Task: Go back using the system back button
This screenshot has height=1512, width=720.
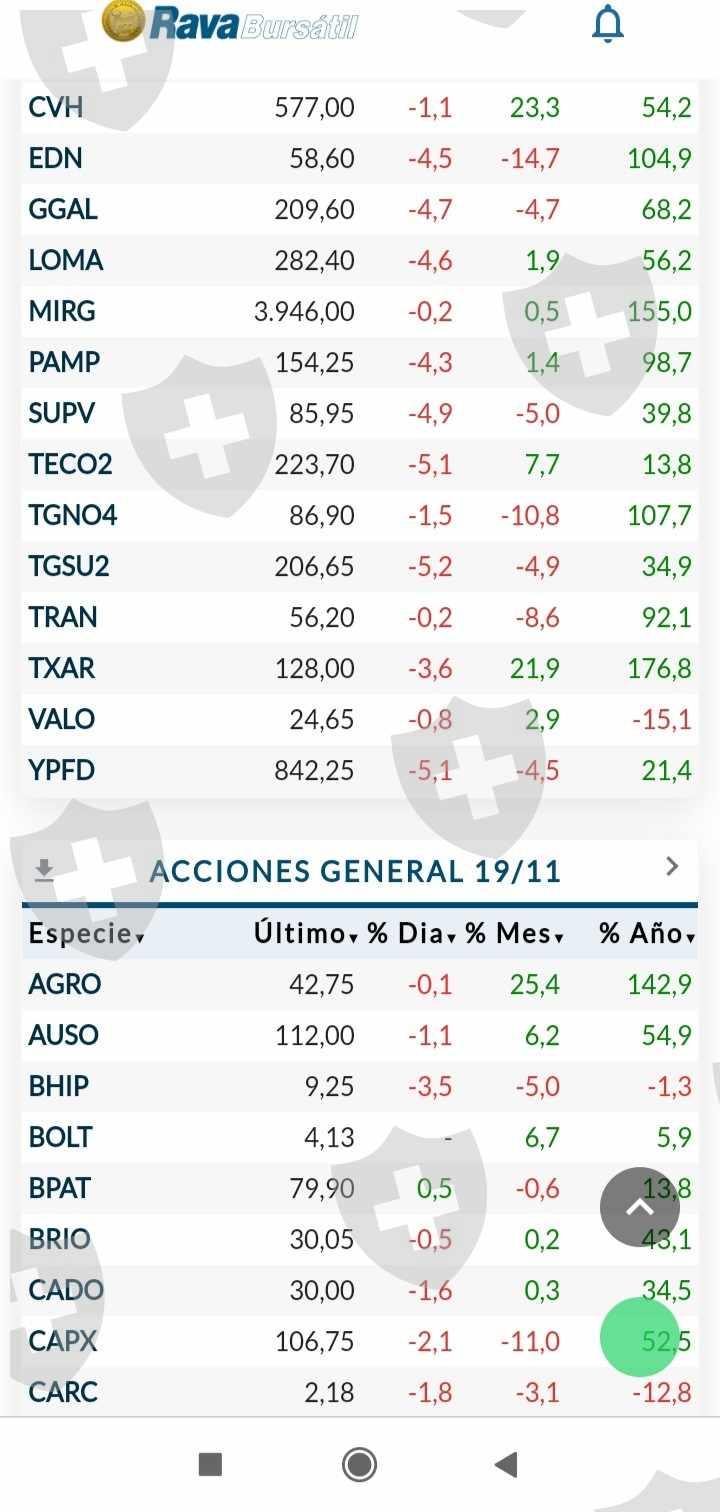Action: coord(506,1465)
